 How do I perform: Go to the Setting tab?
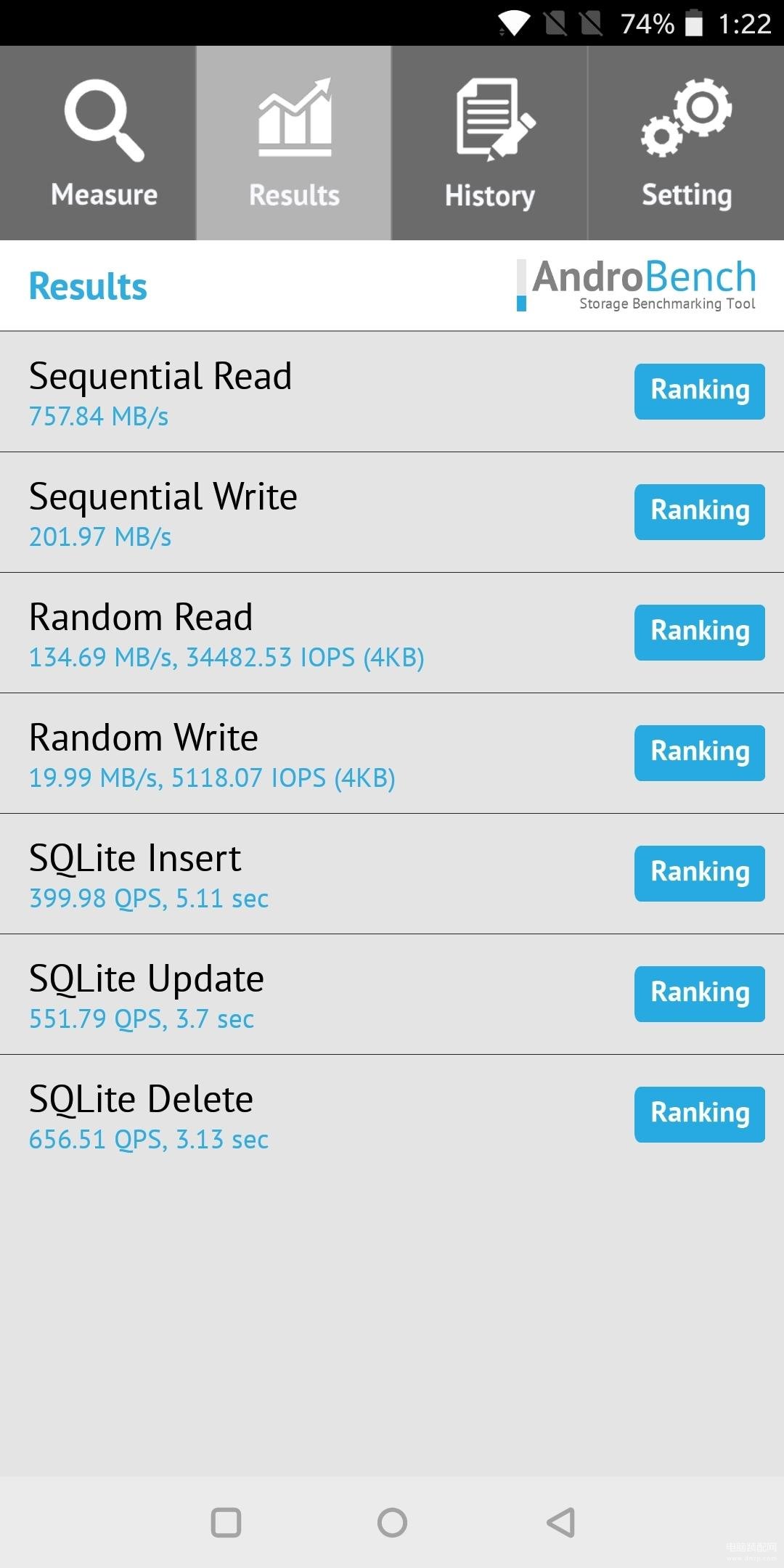tap(686, 143)
